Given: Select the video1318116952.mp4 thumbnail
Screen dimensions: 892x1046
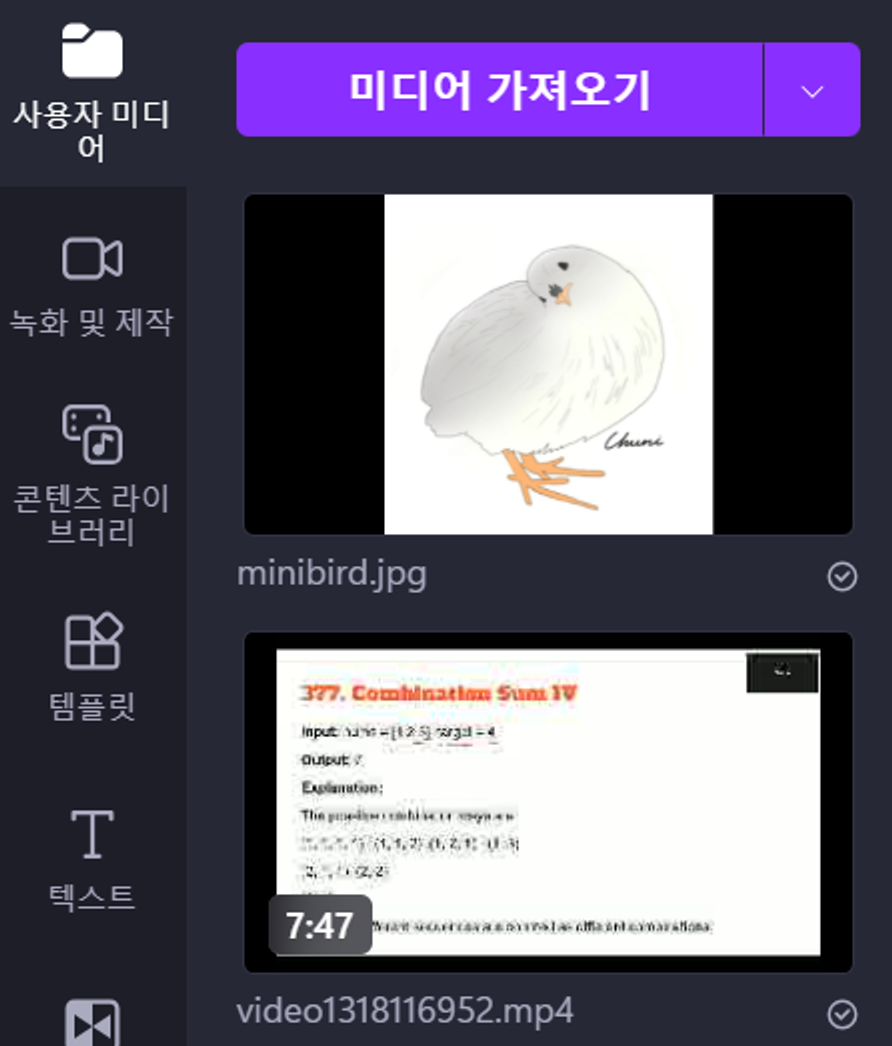Looking at the screenshot, I should [548, 802].
